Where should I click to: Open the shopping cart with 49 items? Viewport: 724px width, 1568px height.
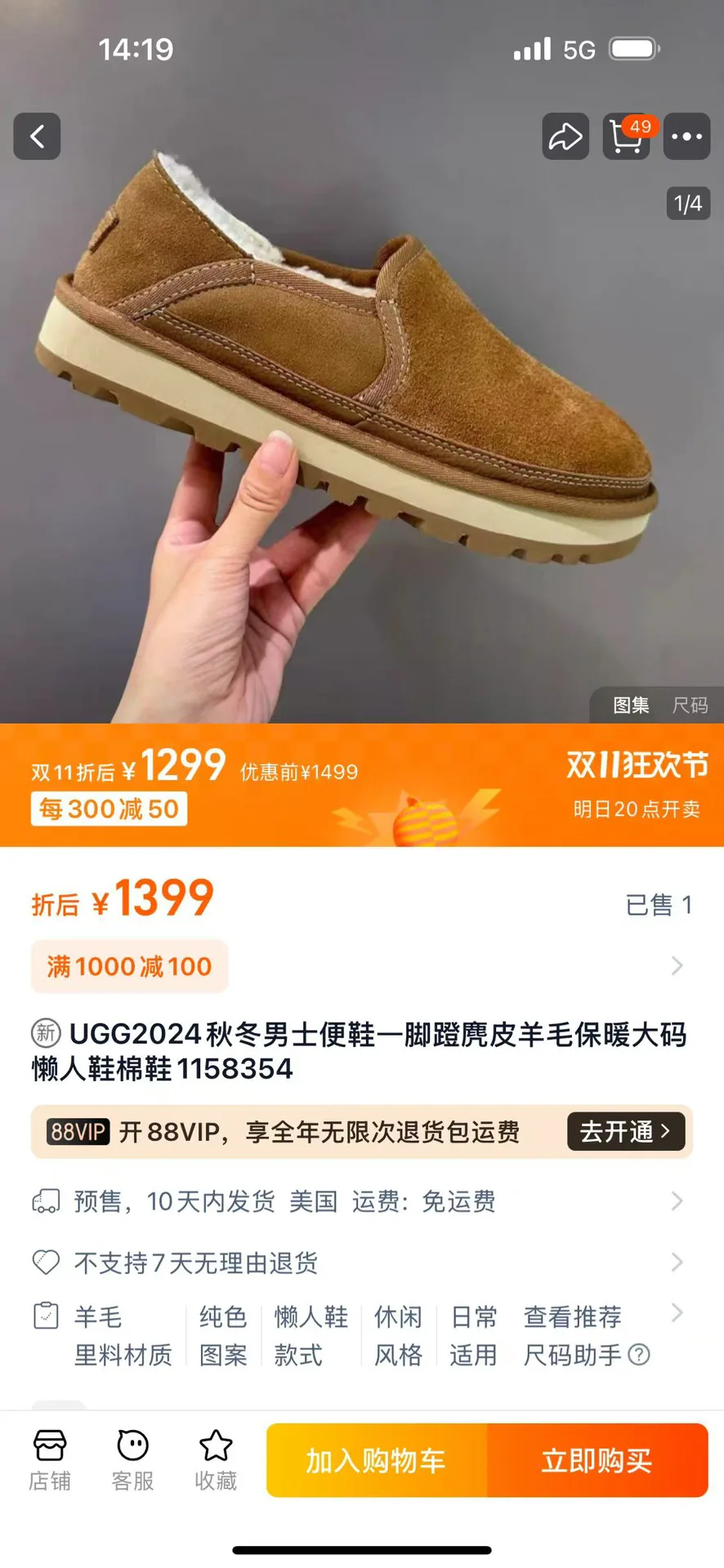point(627,136)
